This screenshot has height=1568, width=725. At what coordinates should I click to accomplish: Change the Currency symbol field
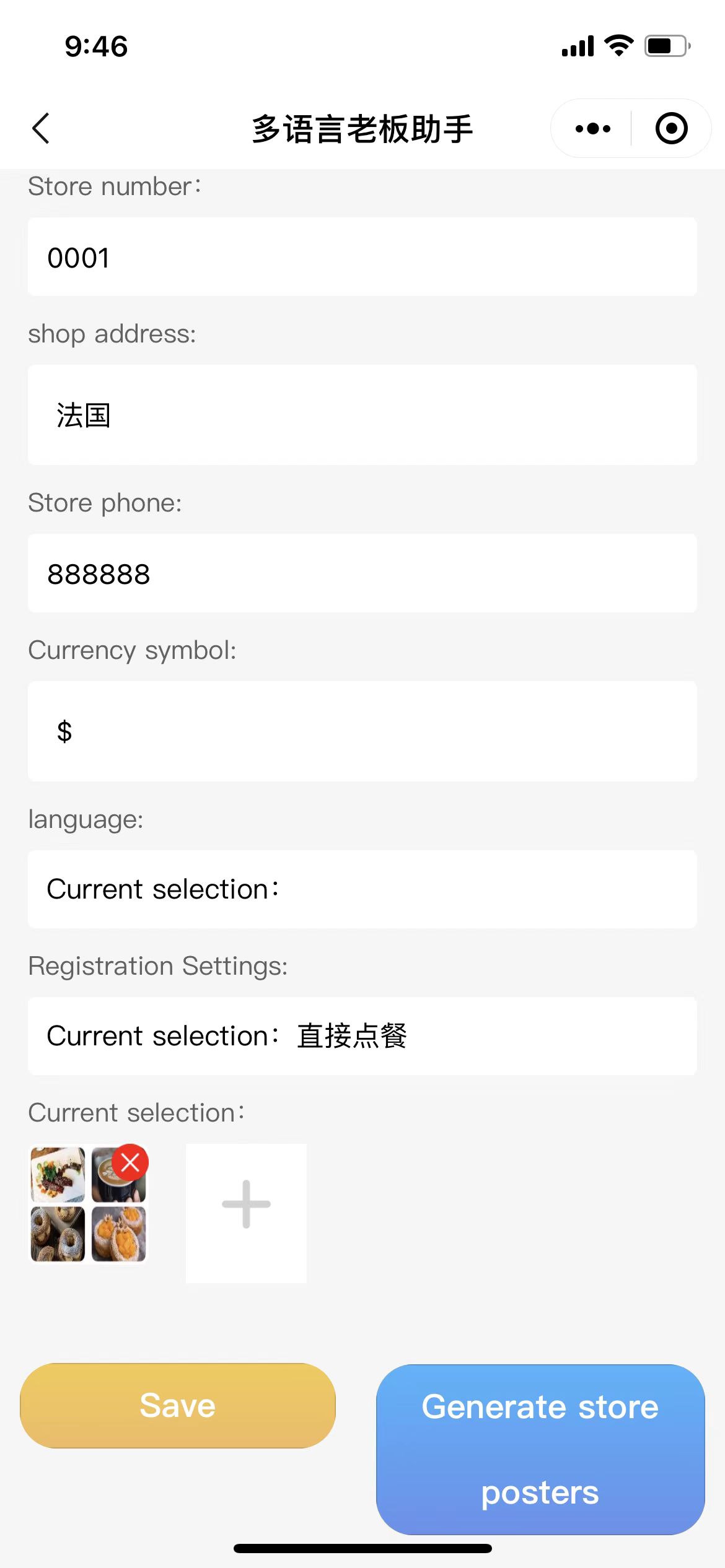(x=362, y=731)
